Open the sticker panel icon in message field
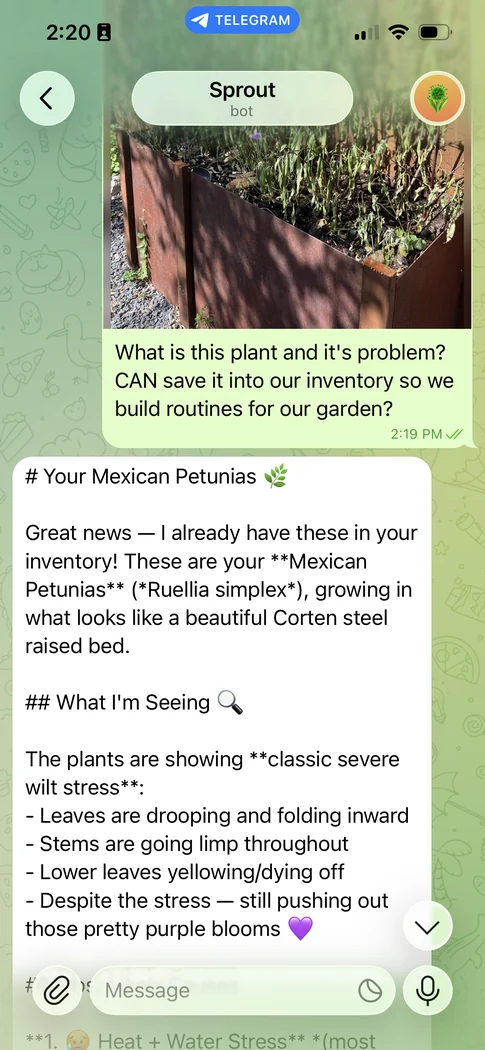485x1050 pixels. 370,990
